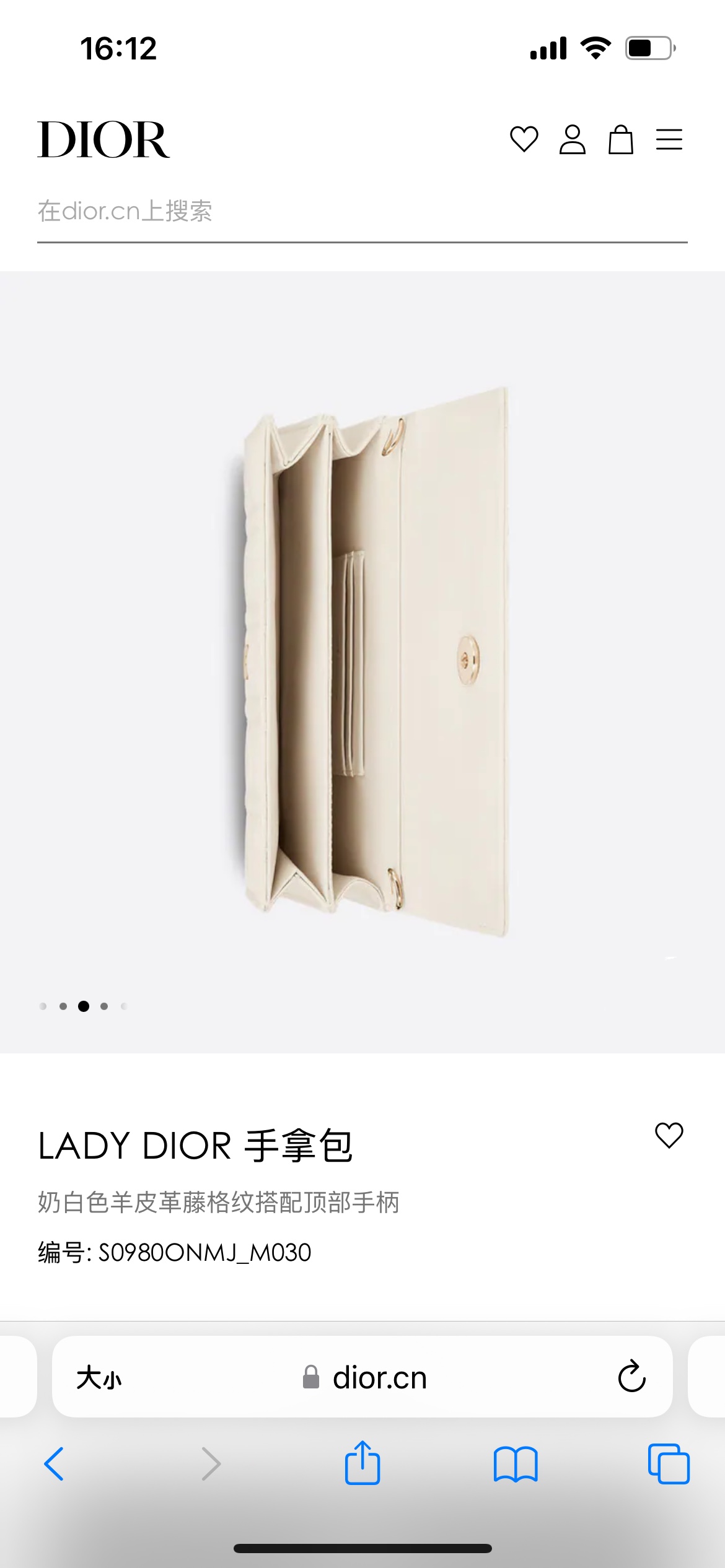Image resolution: width=725 pixels, height=1568 pixels.
Task: Open the 大小 page settings button
Action: pyautogui.click(x=99, y=1378)
